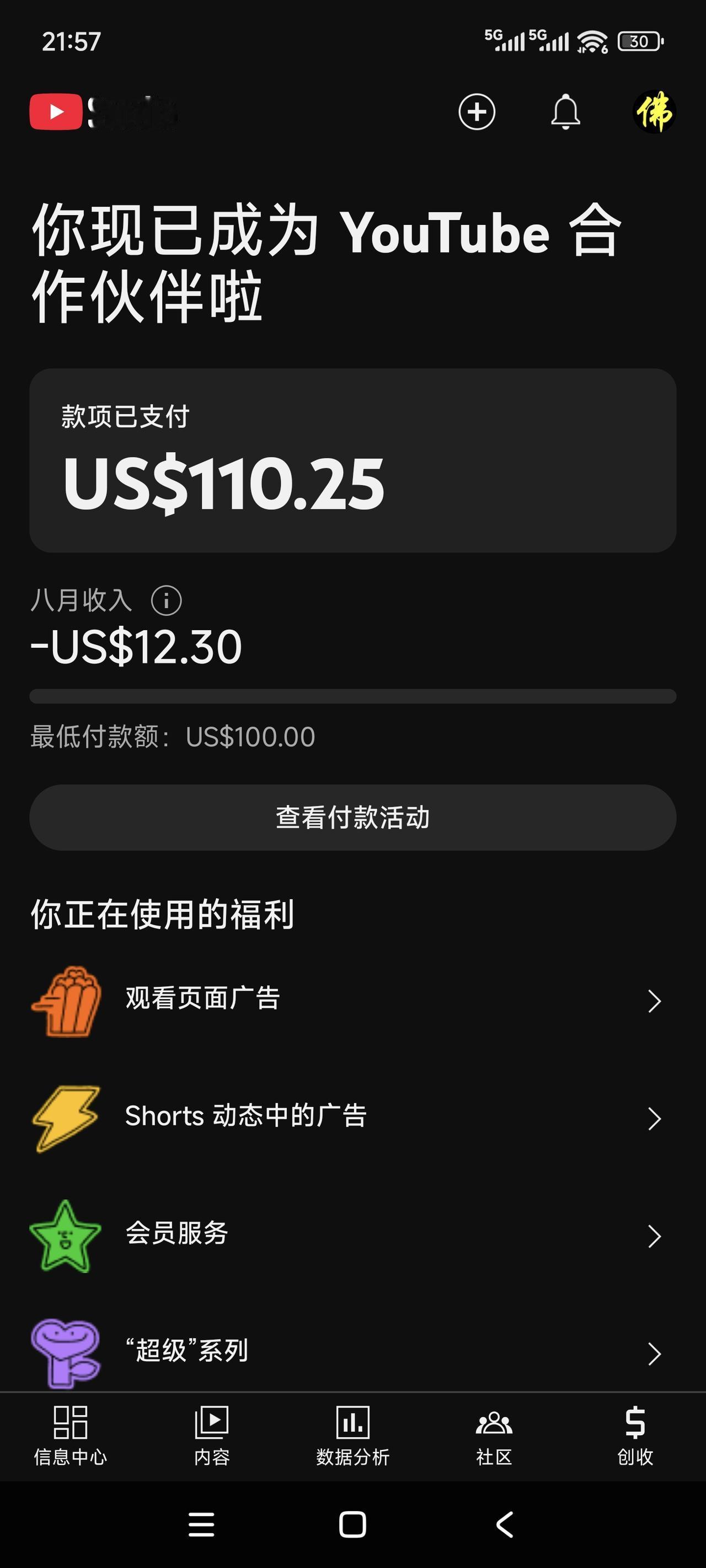This screenshot has height=1568, width=706.
Task: Tap the info icon beside 八月收入
Action: click(167, 600)
